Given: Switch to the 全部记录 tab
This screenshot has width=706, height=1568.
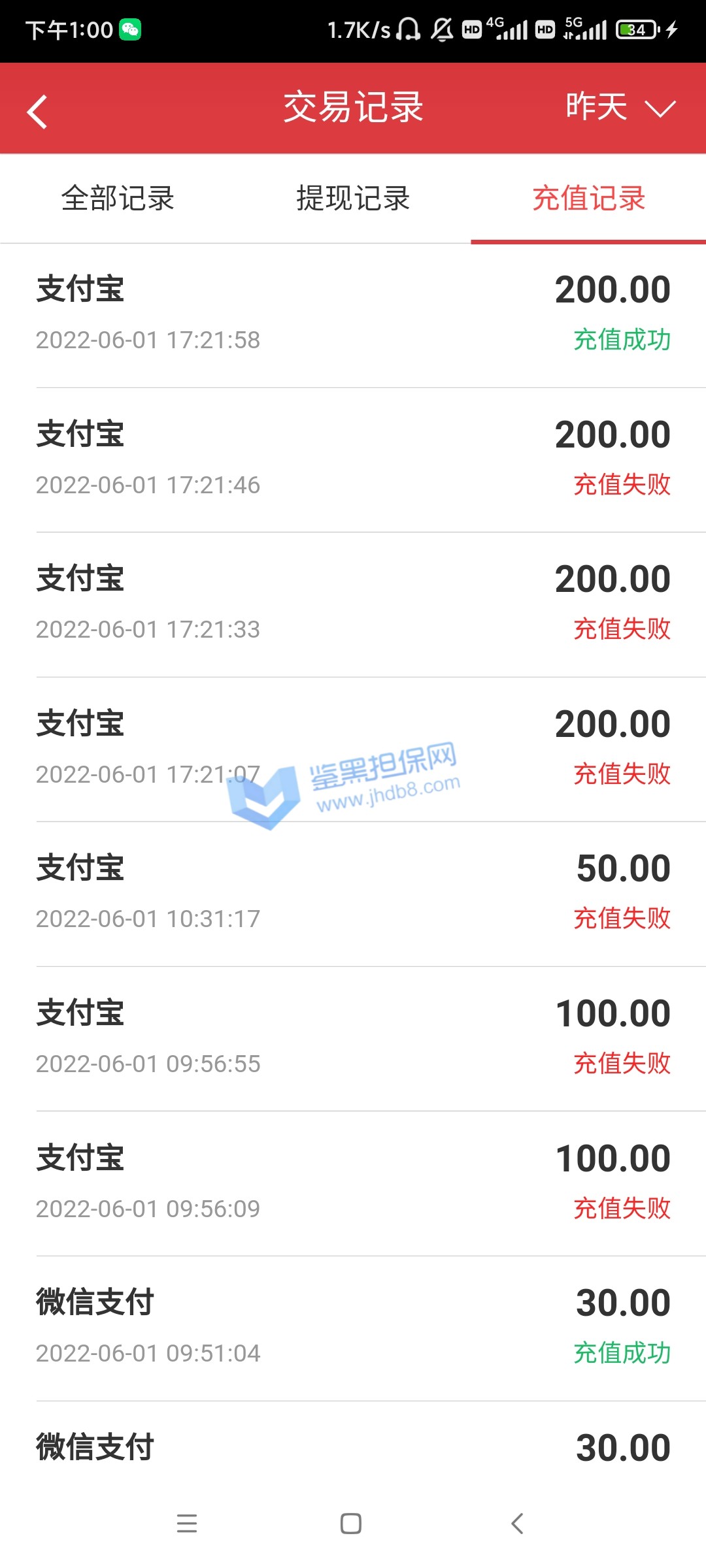Looking at the screenshot, I should [118, 199].
